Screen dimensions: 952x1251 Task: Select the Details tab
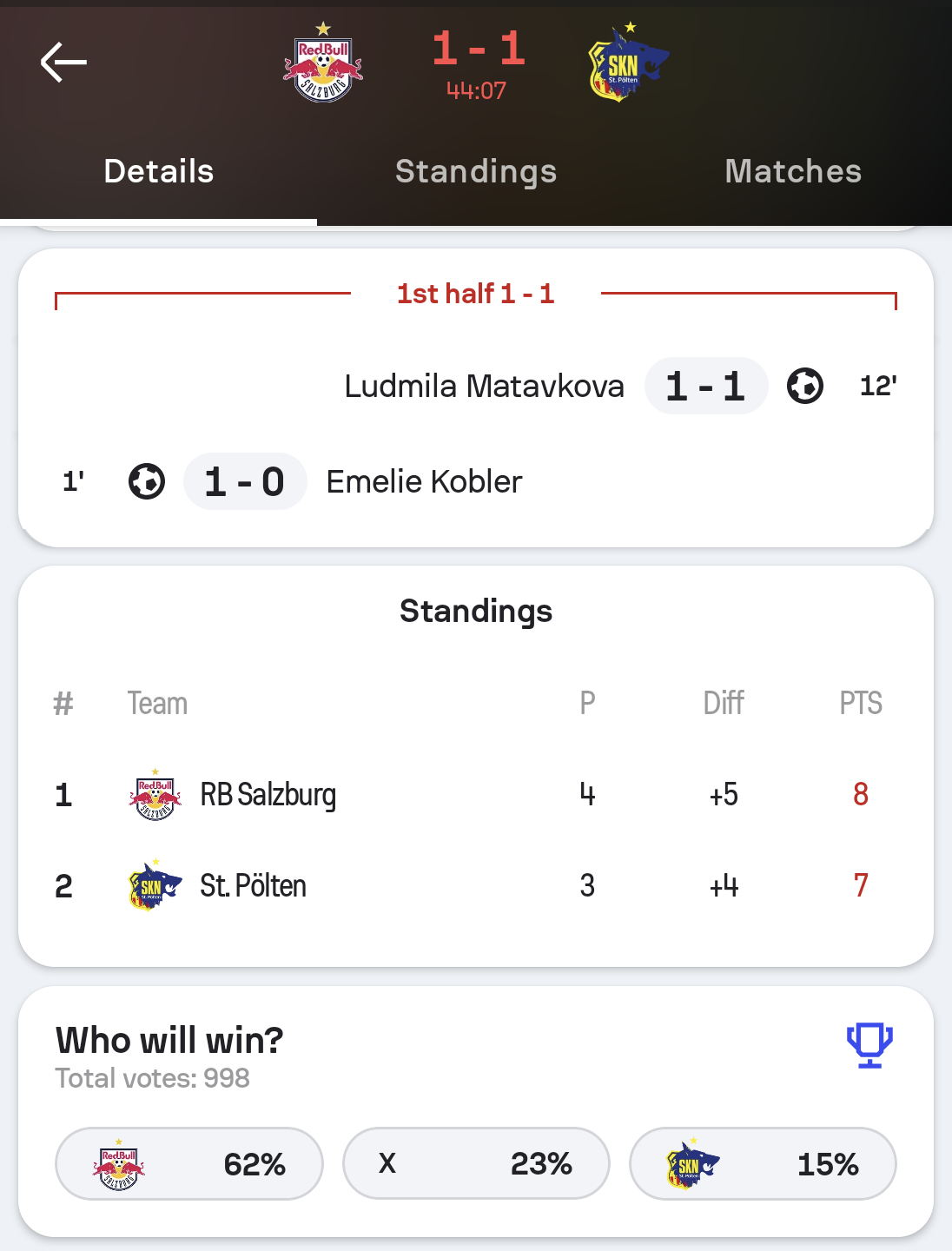[x=158, y=172]
